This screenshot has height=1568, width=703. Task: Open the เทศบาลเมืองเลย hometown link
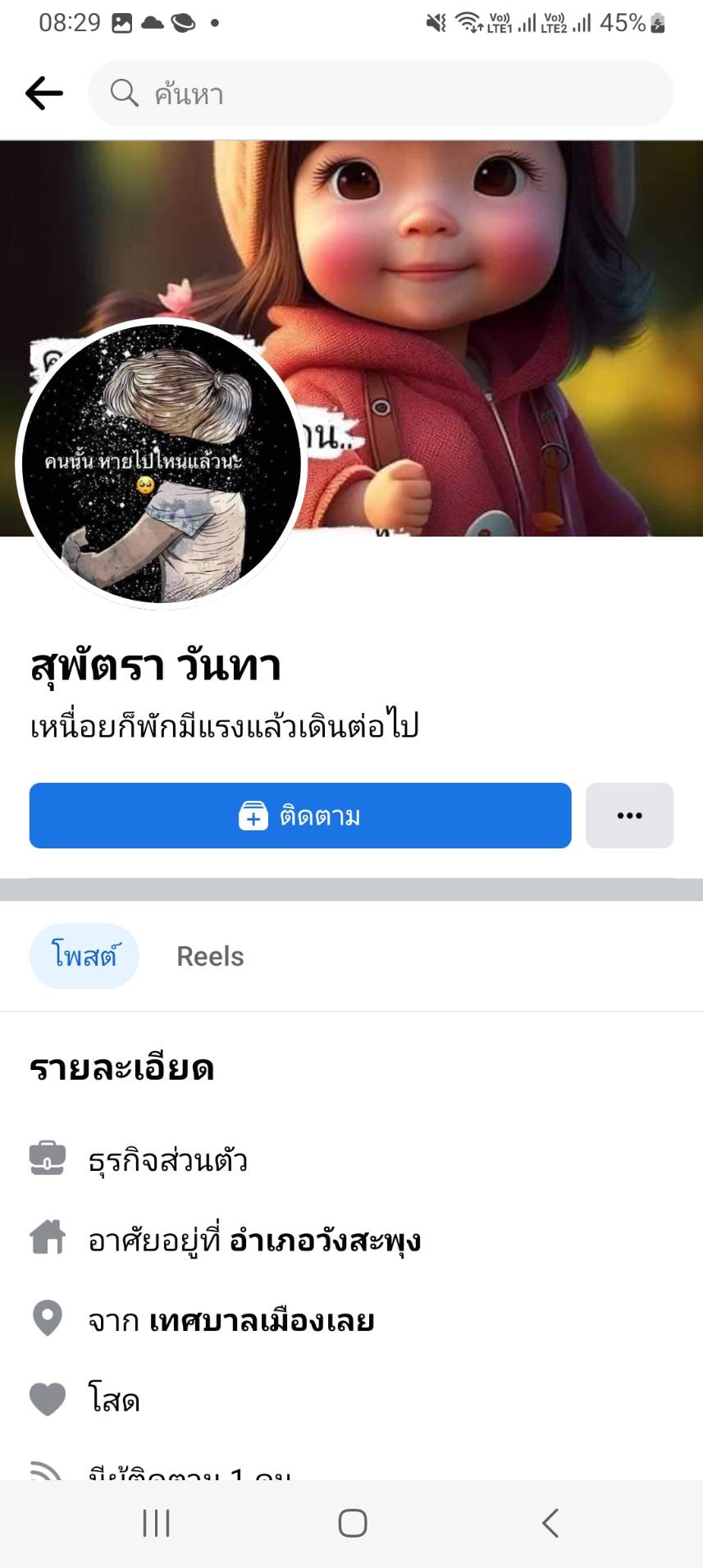point(262,1320)
